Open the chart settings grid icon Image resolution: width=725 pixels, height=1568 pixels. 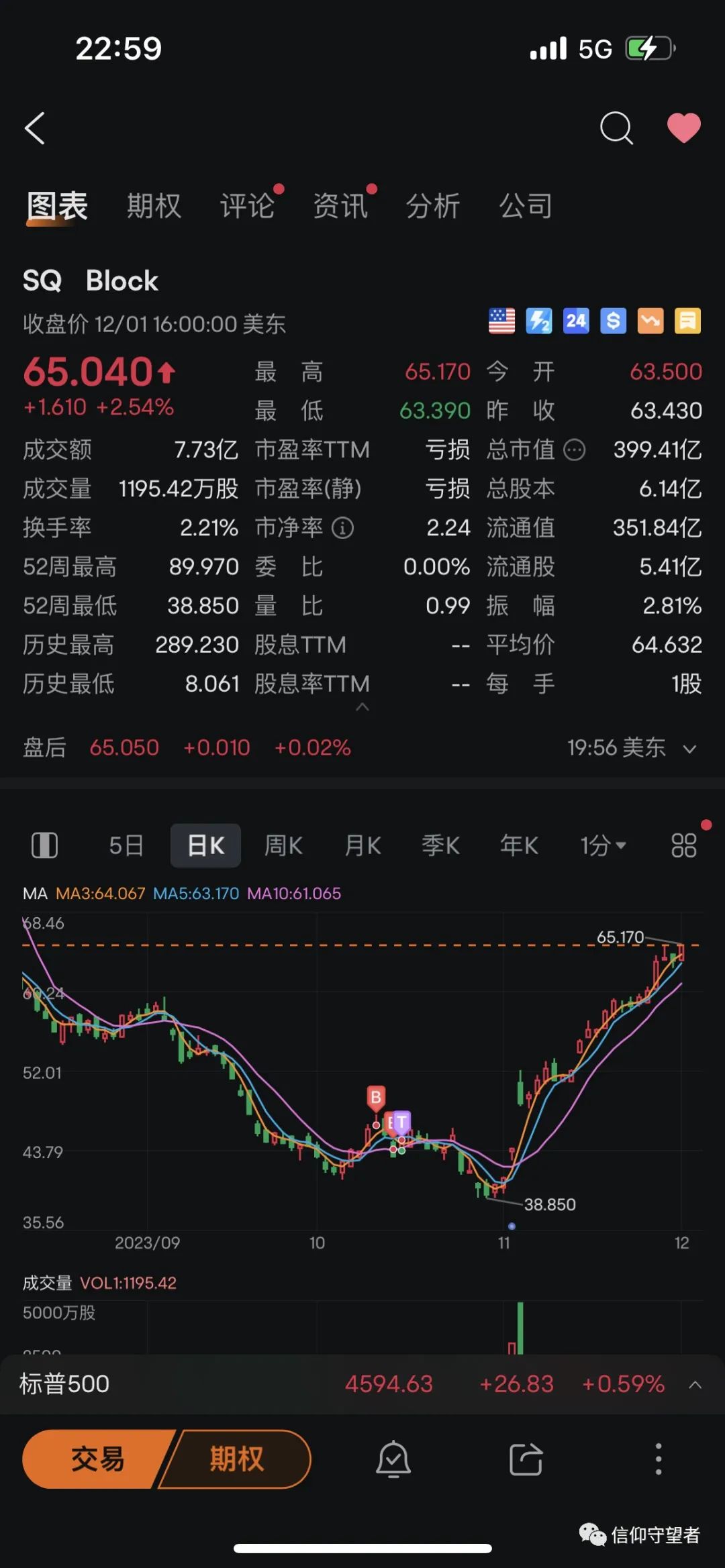pyautogui.click(x=684, y=845)
